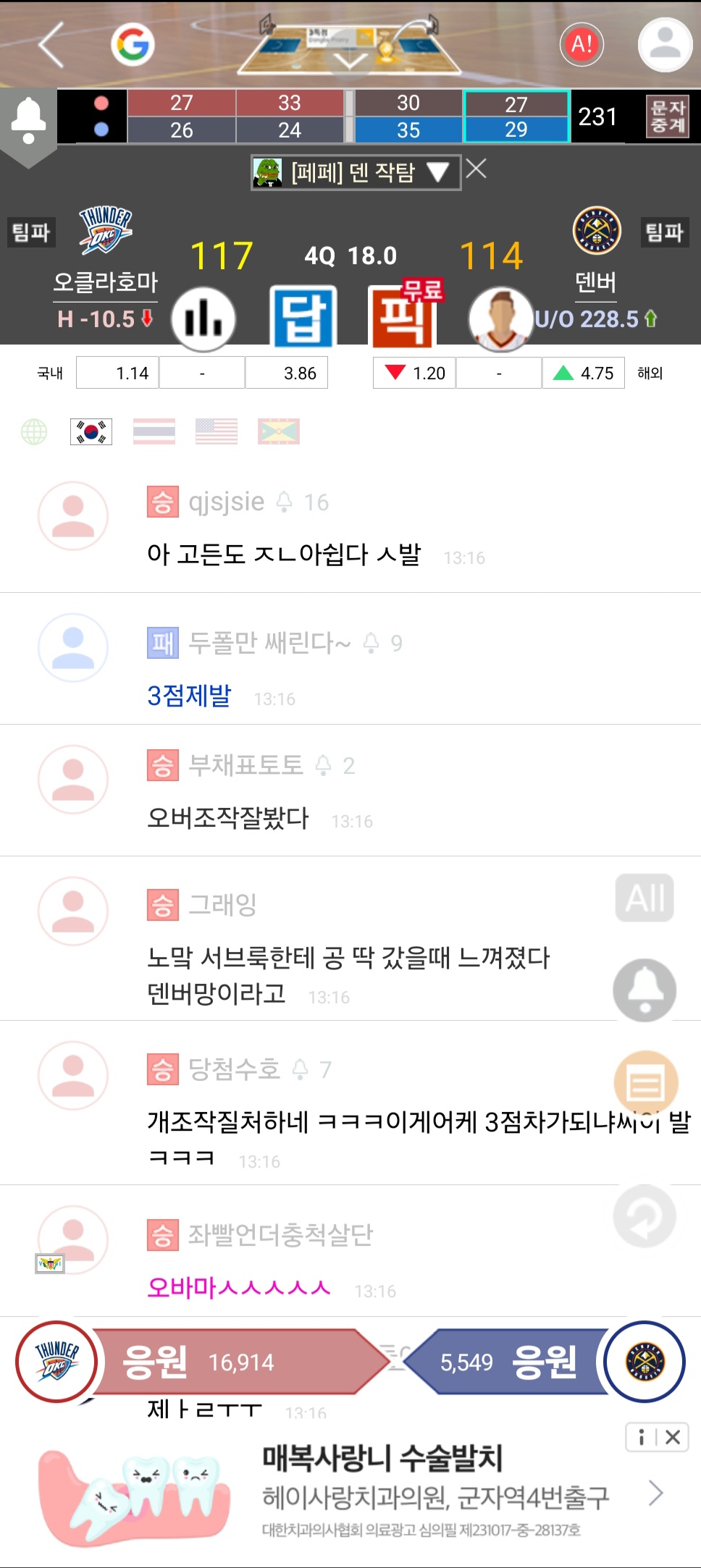Close the [페페] 덴 작탐 banner
Viewport: 701px width, 1568px height.
[x=476, y=169]
